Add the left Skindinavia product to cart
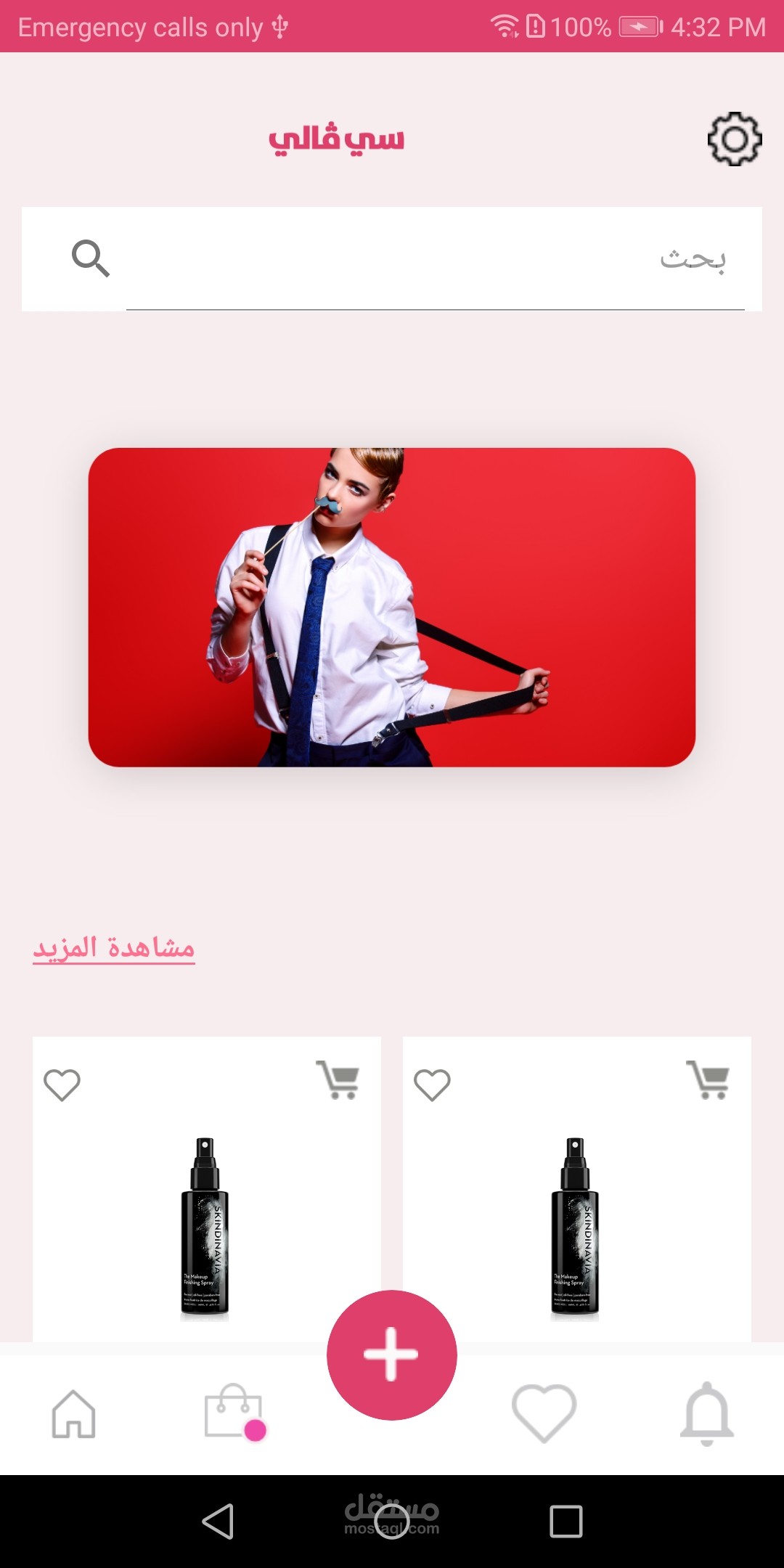Viewport: 784px width, 1568px height. coord(338,1079)
